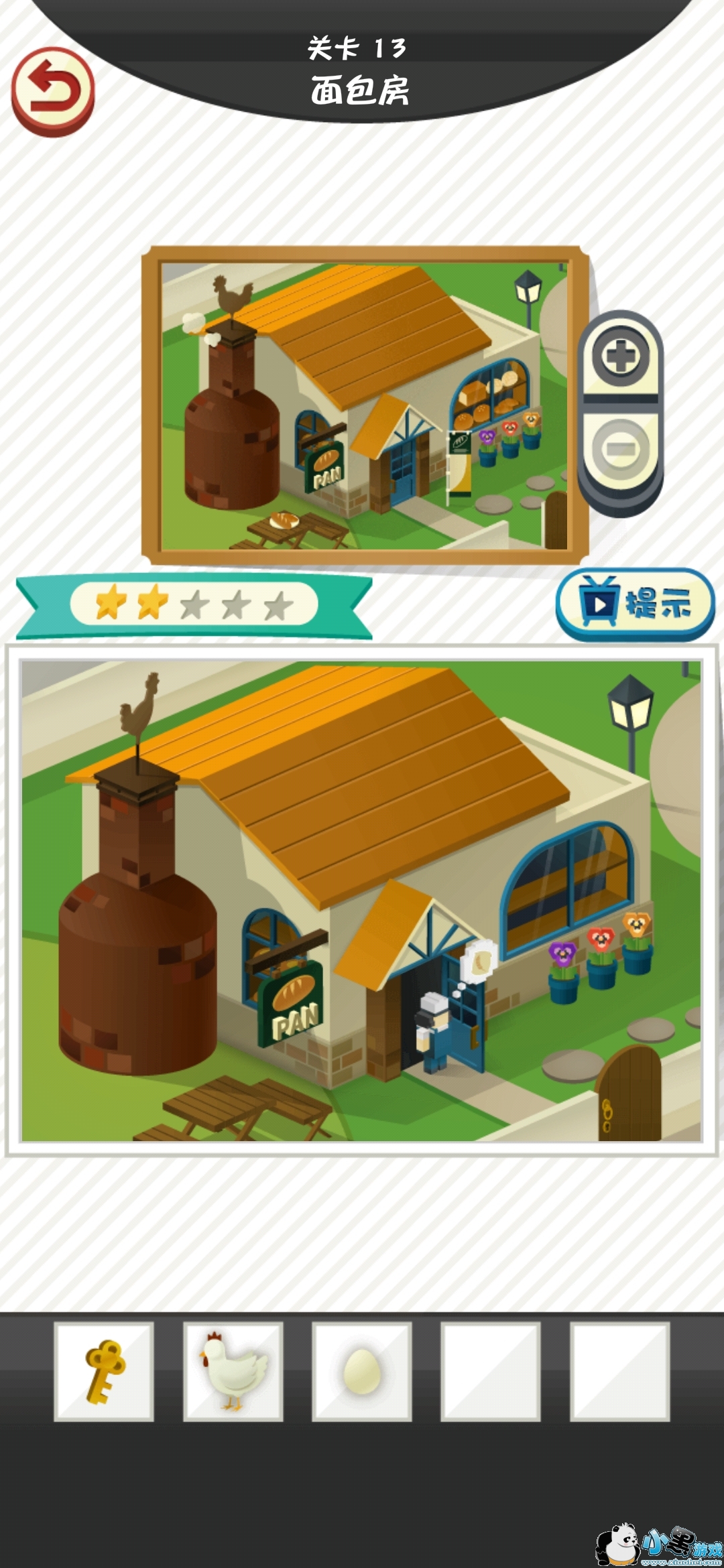Viewport: 724px width, 1568px height.
Task: Select the egg in inventory
Action: [x=362, y=1372]
